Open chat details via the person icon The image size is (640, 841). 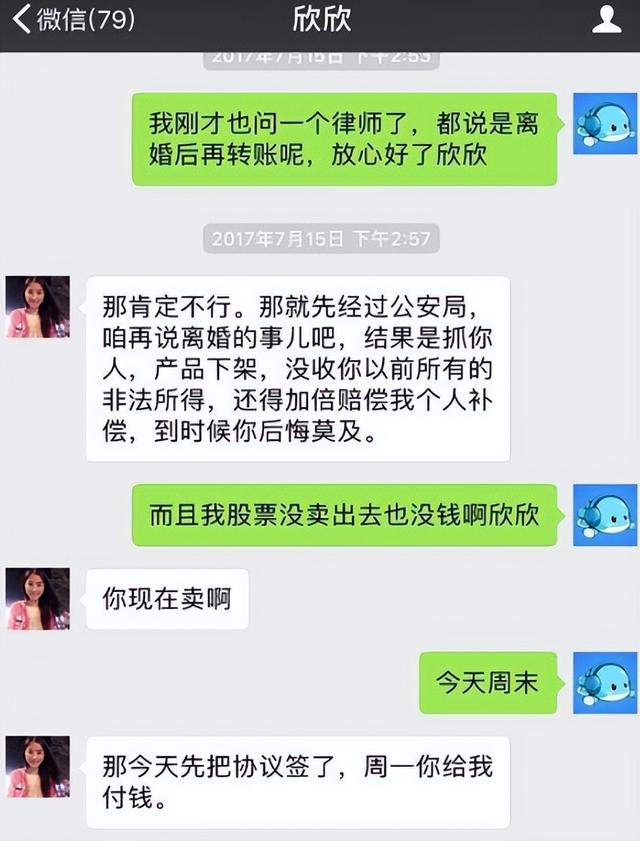tap(606, 19)
